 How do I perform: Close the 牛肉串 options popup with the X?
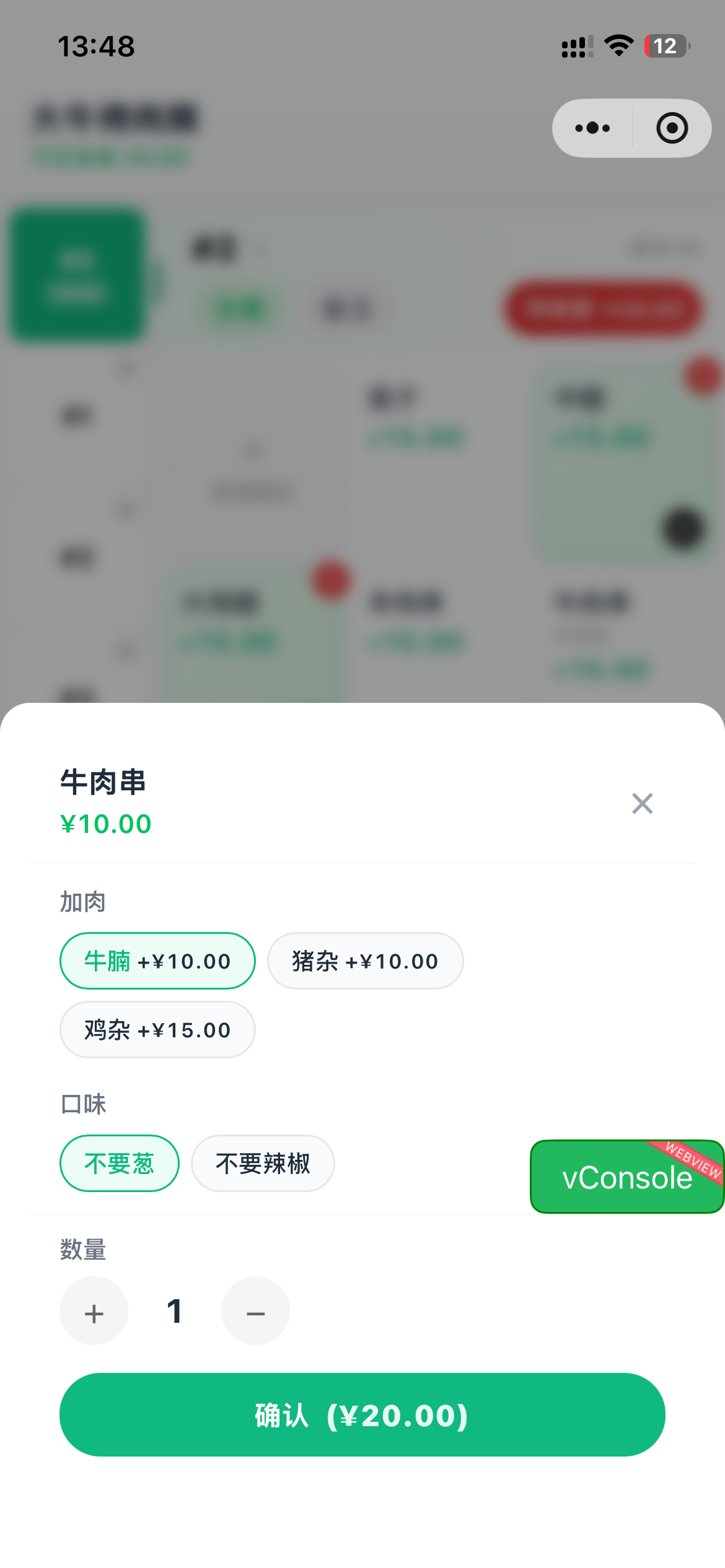pyautogui.click(x=643, y=803)
